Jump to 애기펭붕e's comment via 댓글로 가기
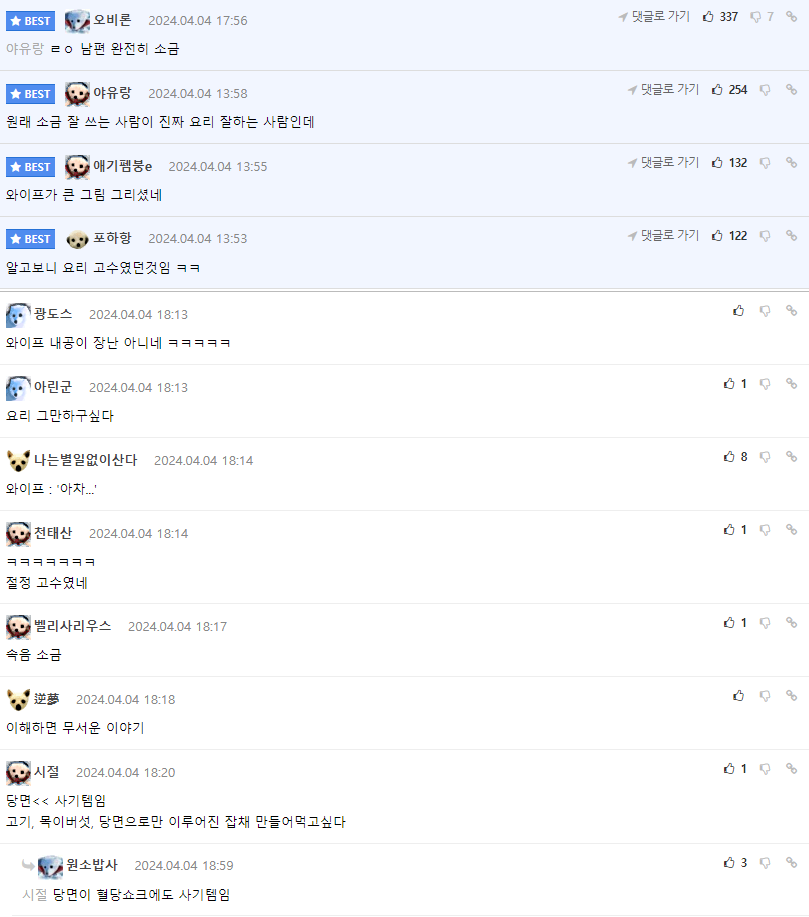This screenshot has width=809, height=917. [x=663, y=163]
